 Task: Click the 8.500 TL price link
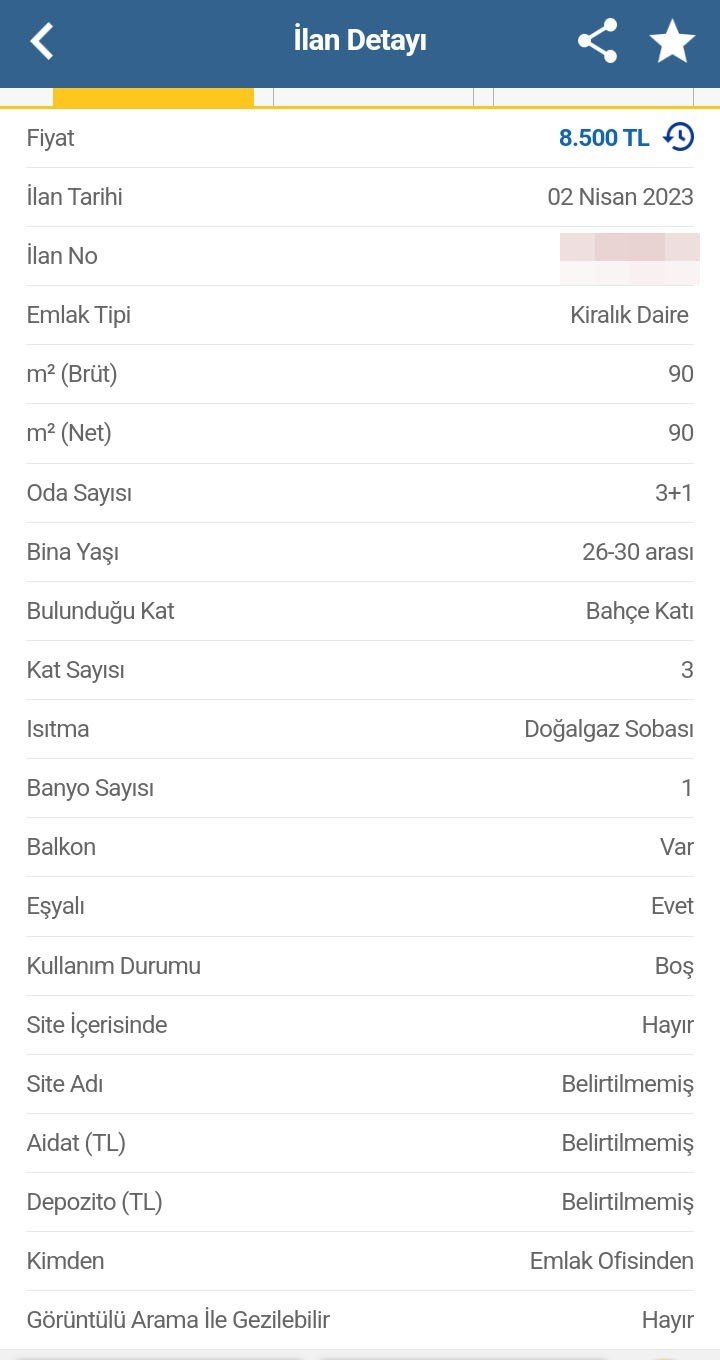coord(601,138)
